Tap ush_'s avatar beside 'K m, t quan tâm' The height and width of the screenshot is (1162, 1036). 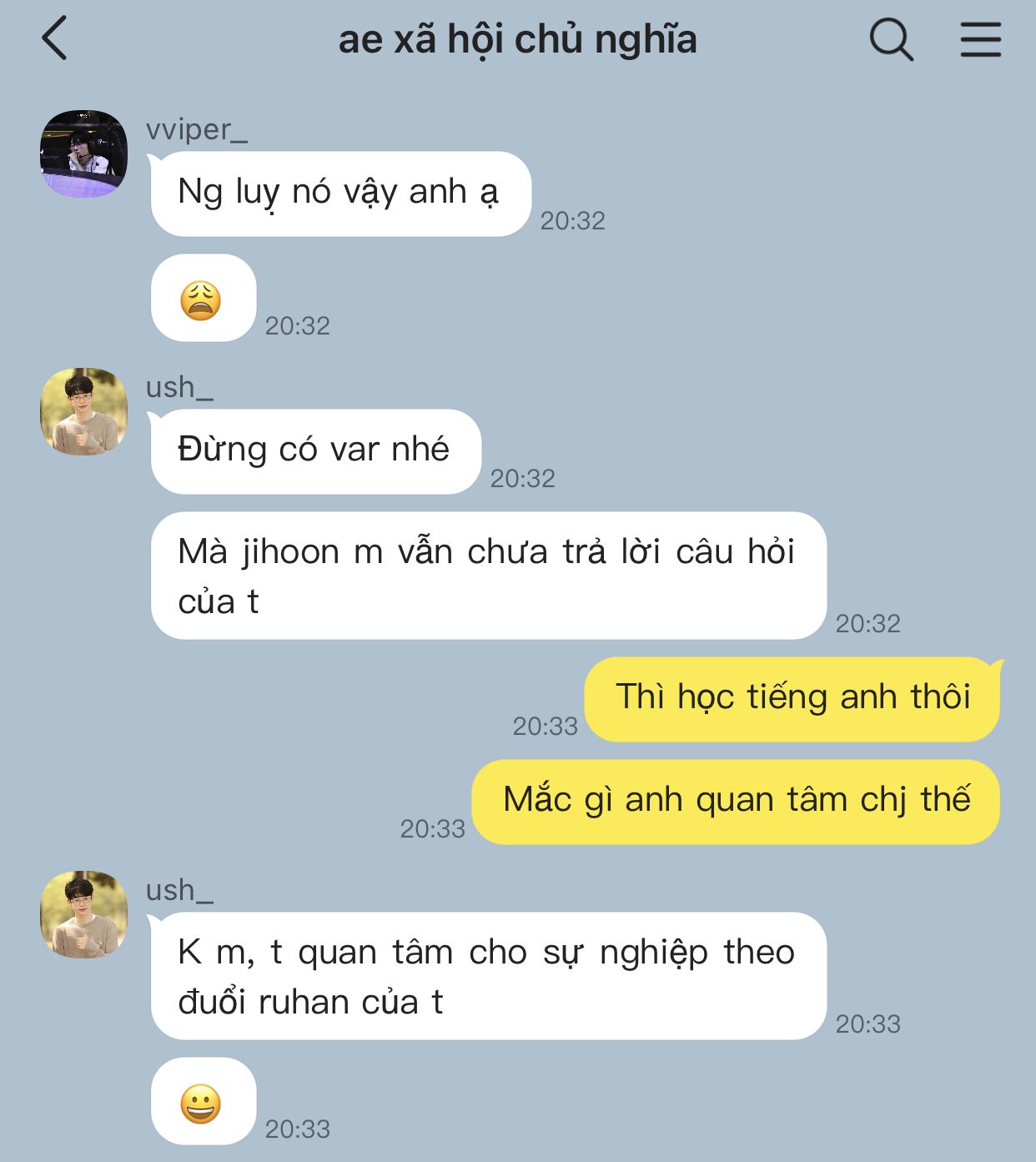[83, 914]
